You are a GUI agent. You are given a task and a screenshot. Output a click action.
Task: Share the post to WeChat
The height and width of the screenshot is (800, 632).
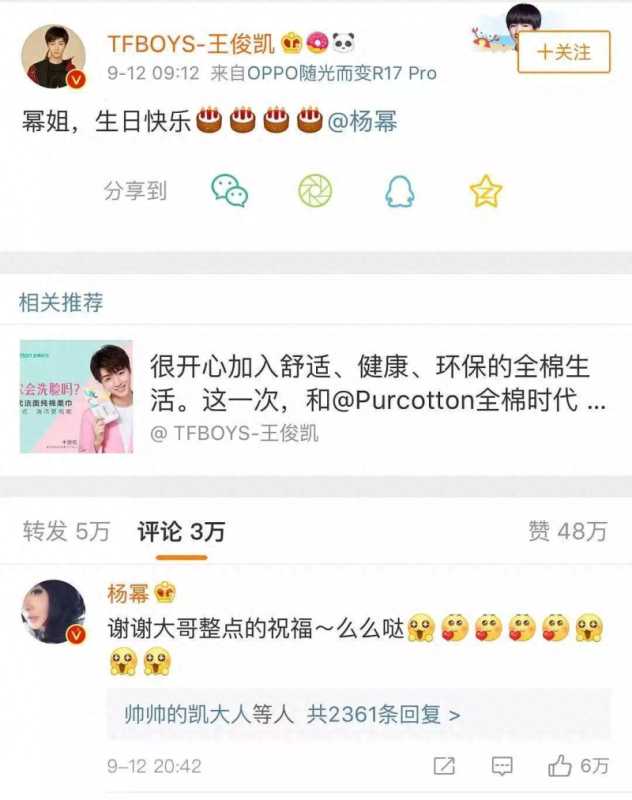(x=229, y=190)
